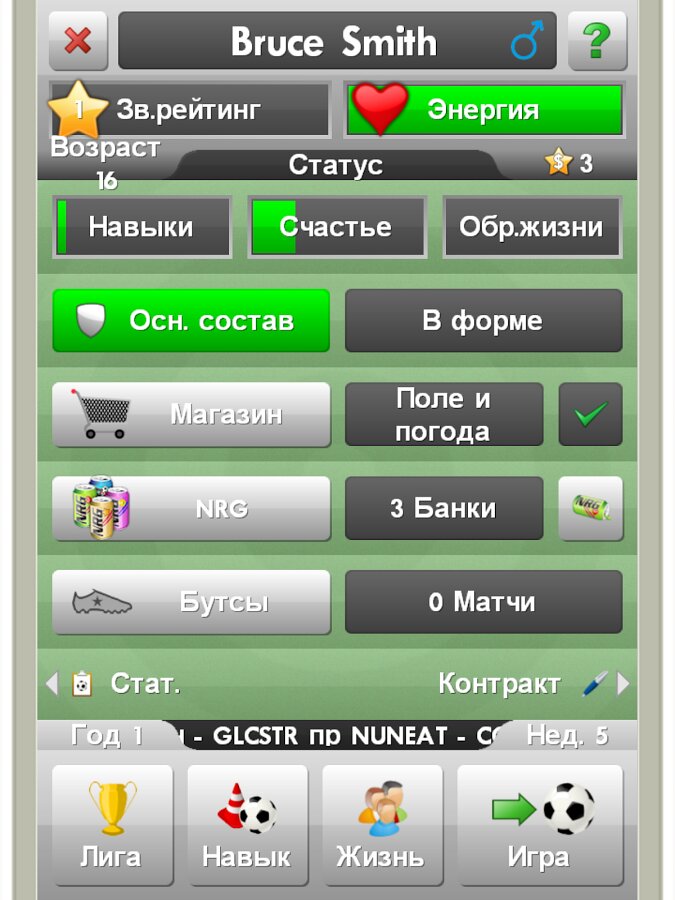
Task: Open the Магазин shop
Action: pos(191,414)
